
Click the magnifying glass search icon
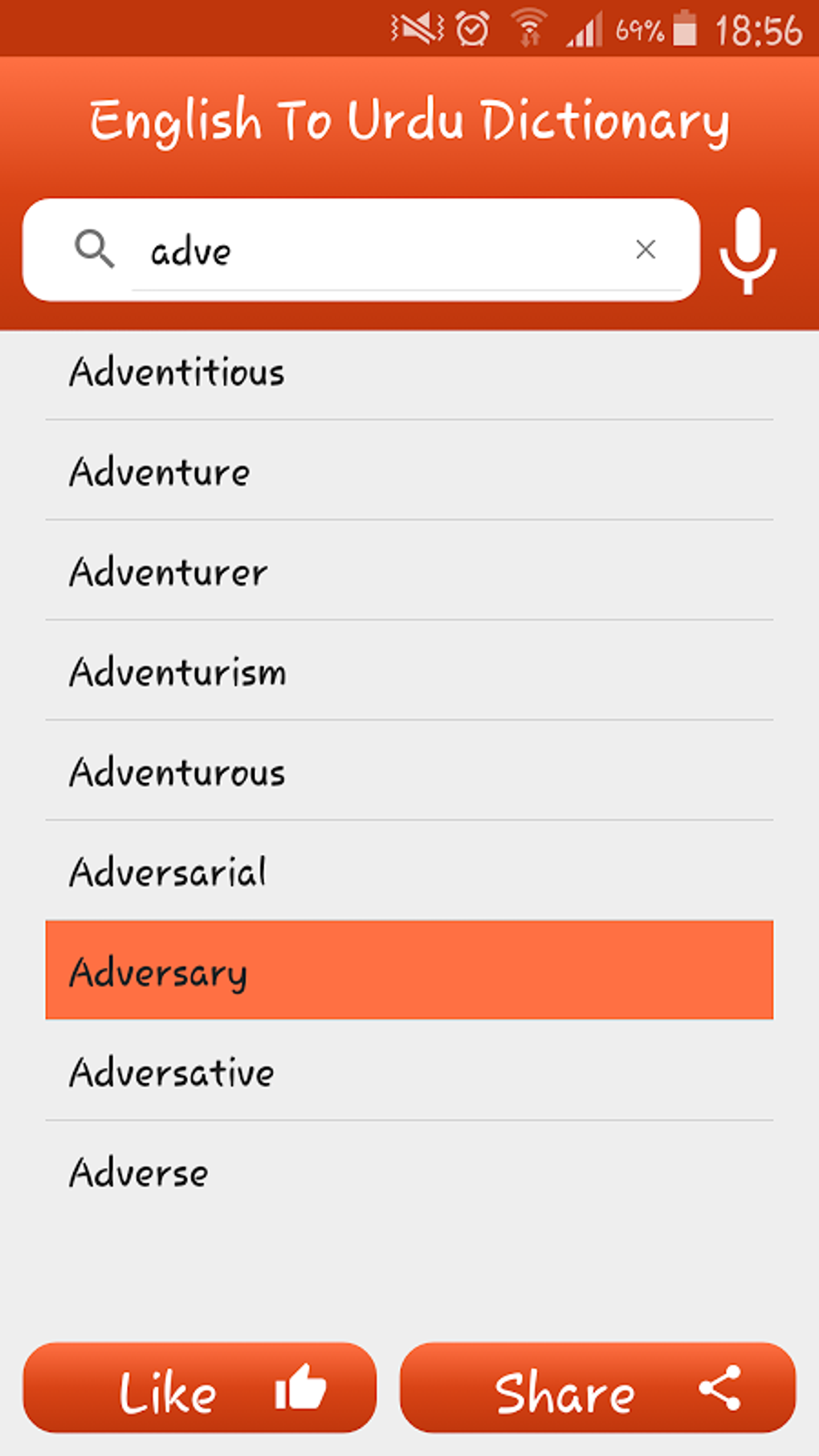point(94,250)
